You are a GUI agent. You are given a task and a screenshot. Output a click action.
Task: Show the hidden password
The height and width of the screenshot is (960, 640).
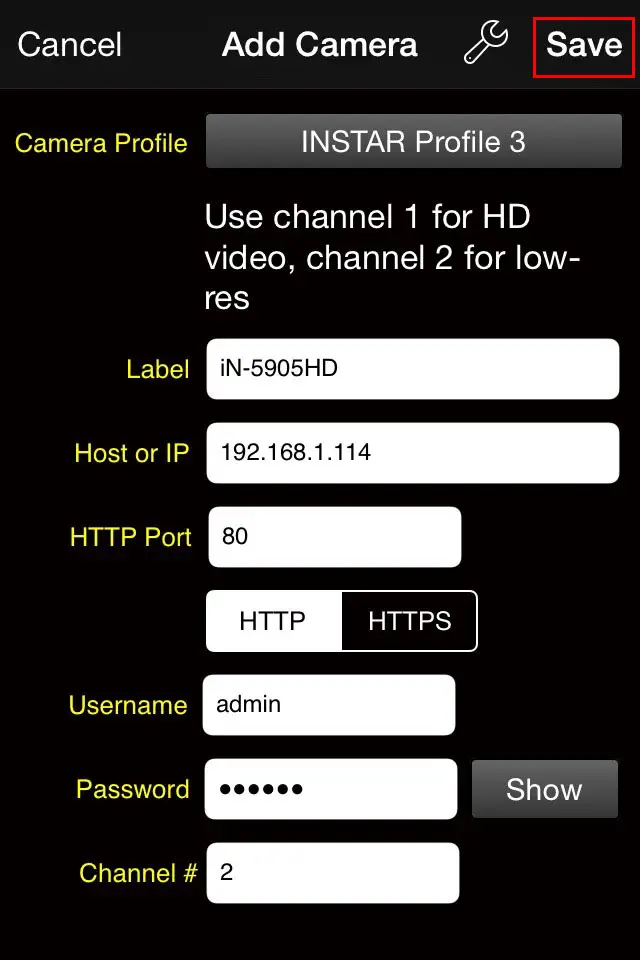(x=544, y=789)
